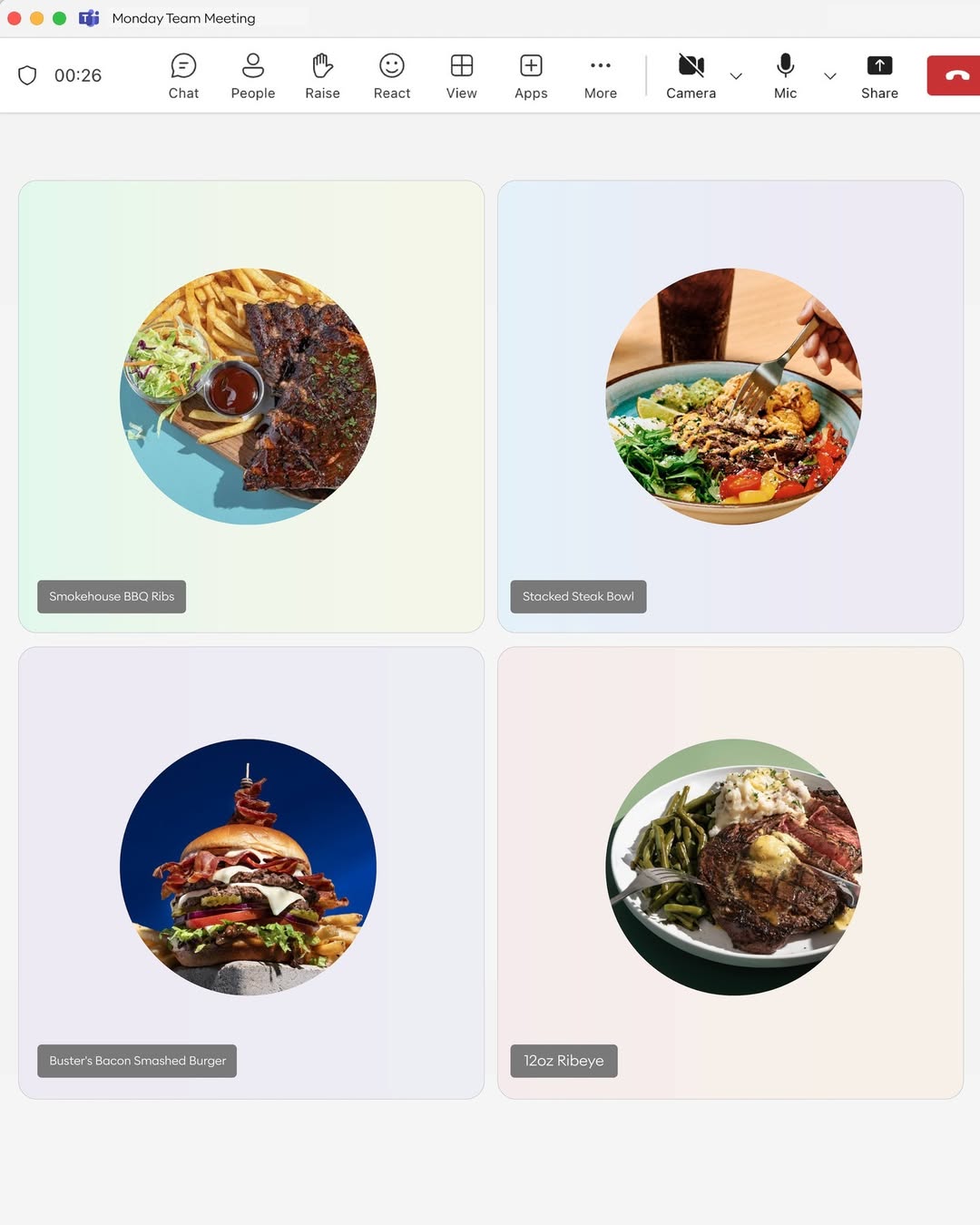This screenshot has width=980, height=1225.
Task: Raise your hand in the meeting
Action: 322,76
